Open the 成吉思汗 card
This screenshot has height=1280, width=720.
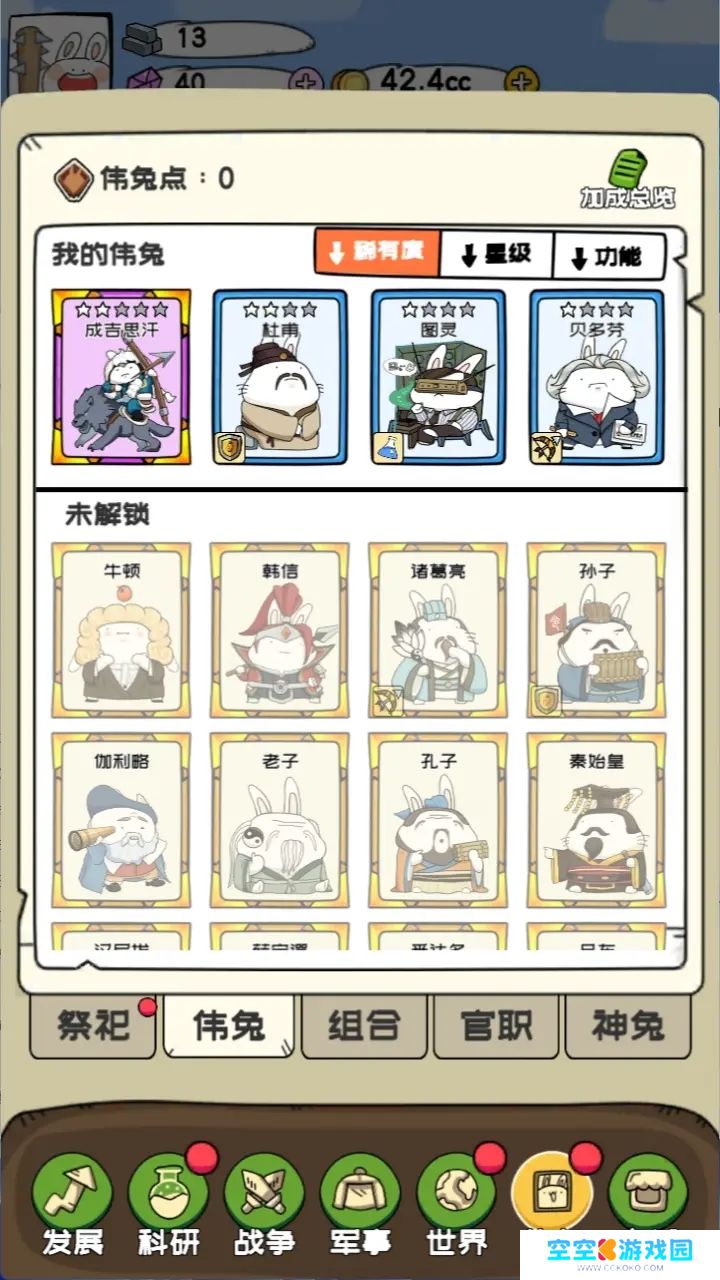tap(121, 378)
